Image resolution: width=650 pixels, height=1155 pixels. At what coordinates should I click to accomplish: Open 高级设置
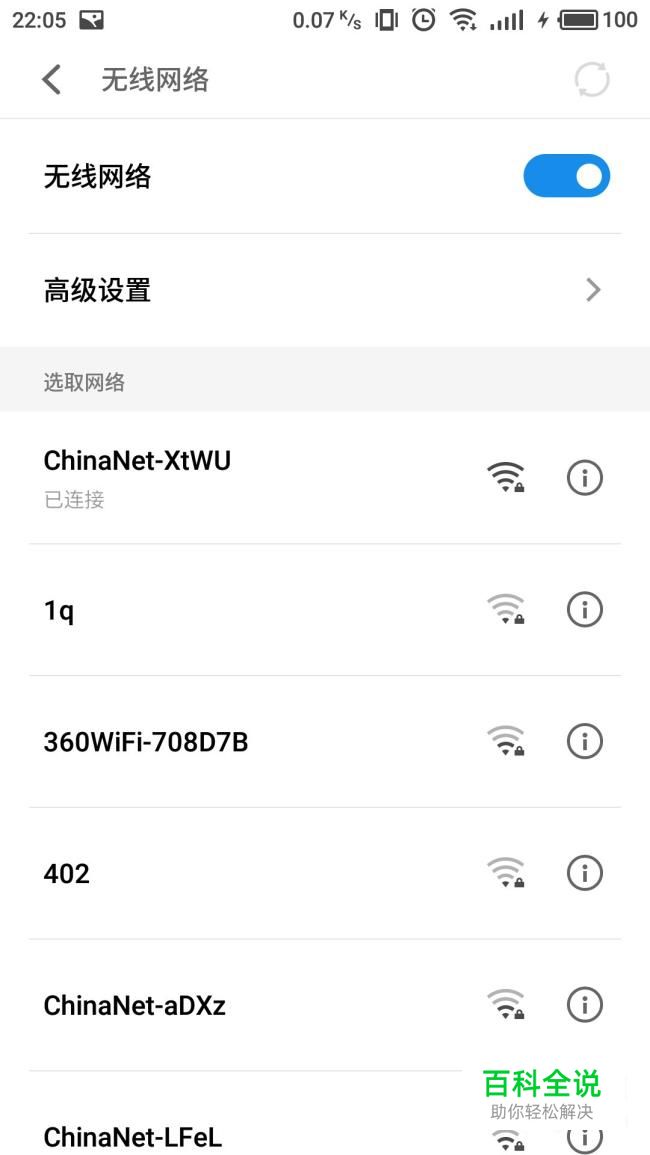(324, 291)
